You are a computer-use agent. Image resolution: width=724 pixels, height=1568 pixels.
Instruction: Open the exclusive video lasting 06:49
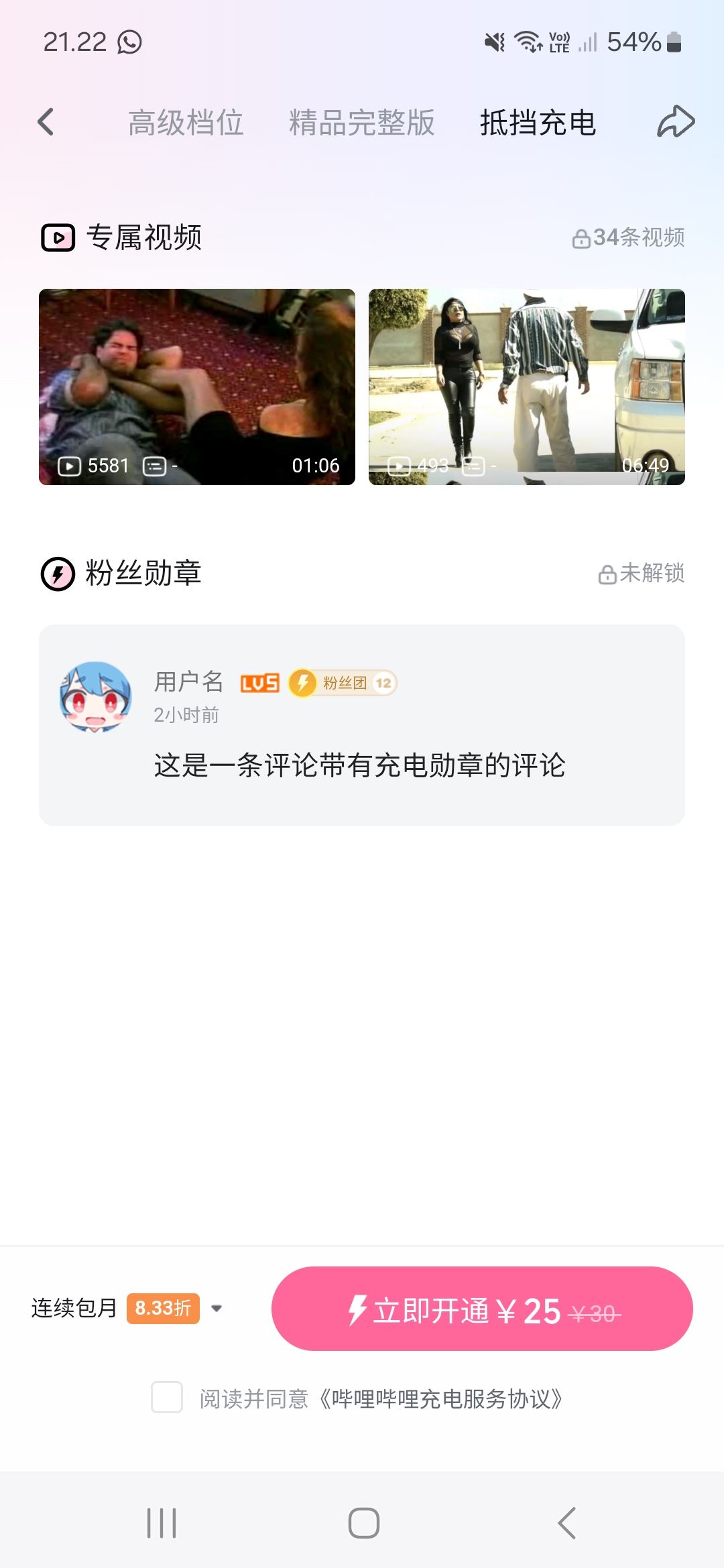(527, 387)
